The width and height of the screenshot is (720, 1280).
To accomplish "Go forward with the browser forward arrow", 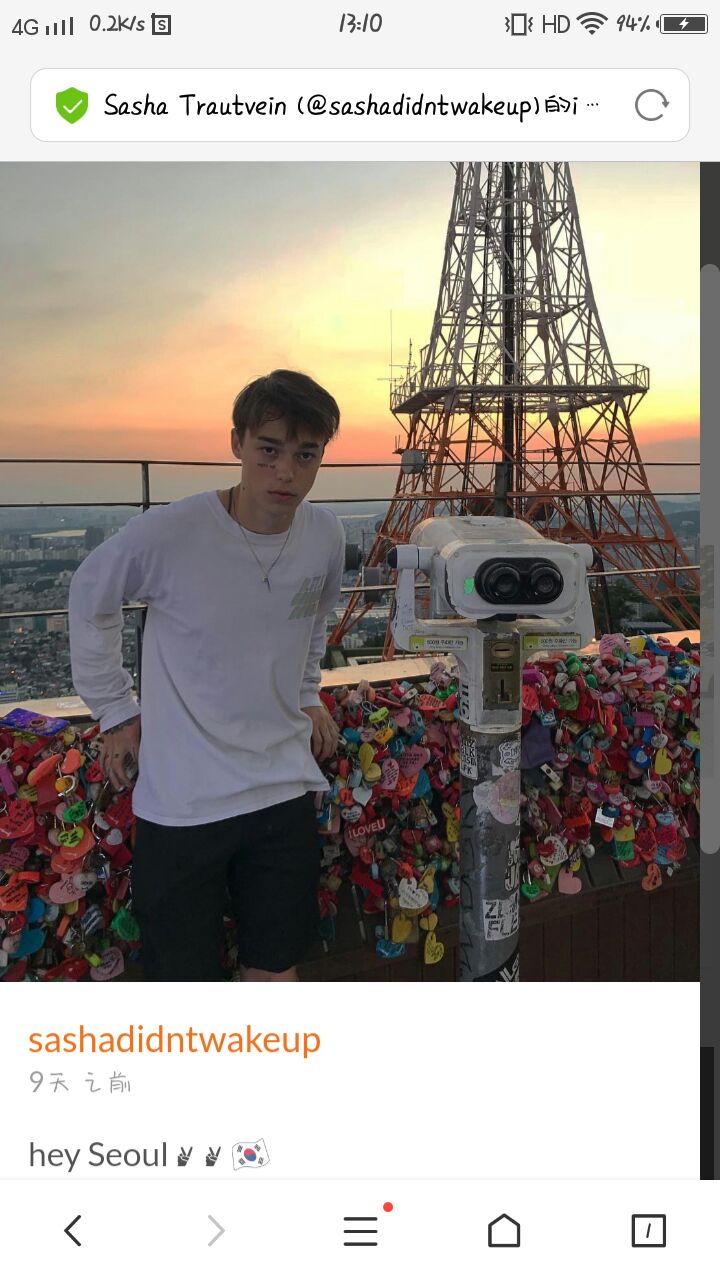I will tap(216, 1230).
